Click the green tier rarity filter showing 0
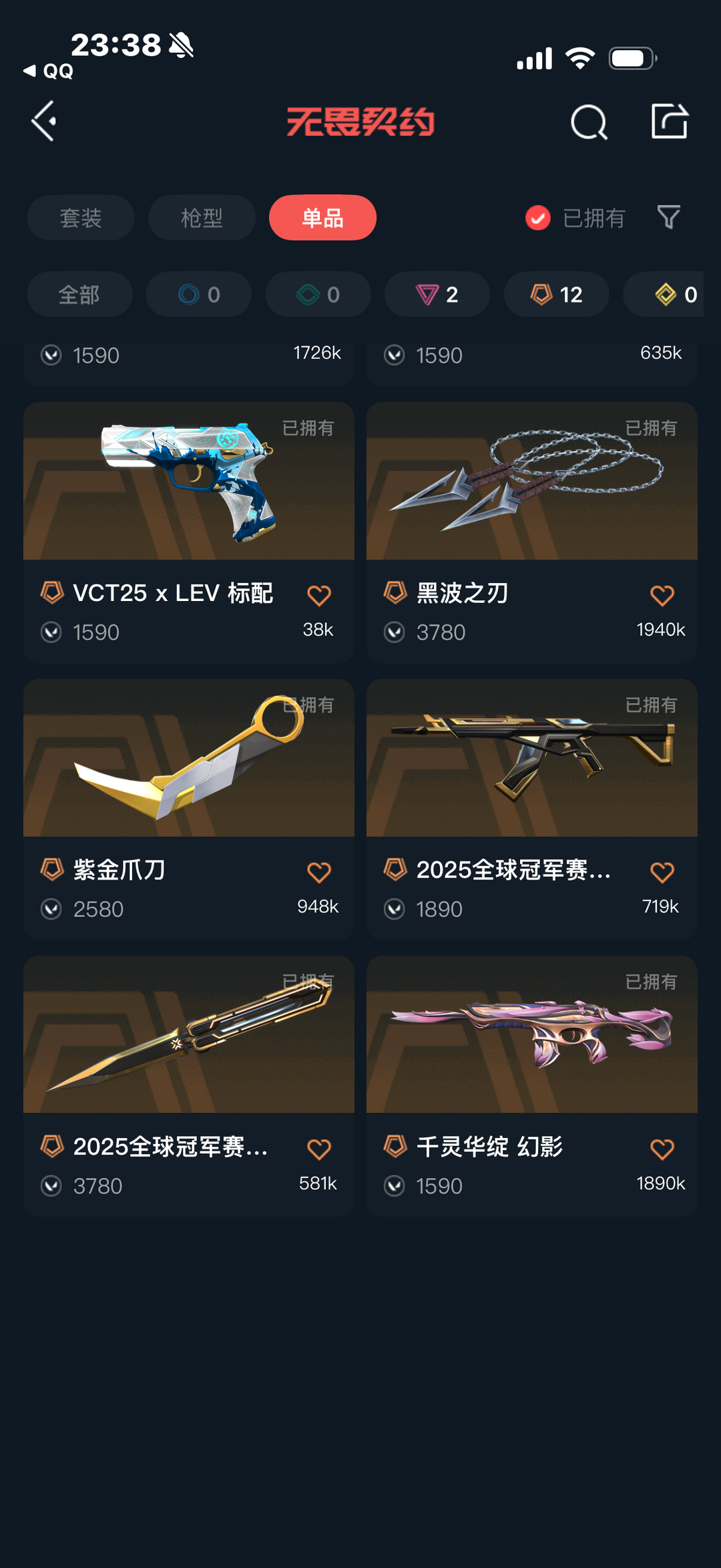The width and height of the screenshot is (721, 1568). click(x=318, y=295)
